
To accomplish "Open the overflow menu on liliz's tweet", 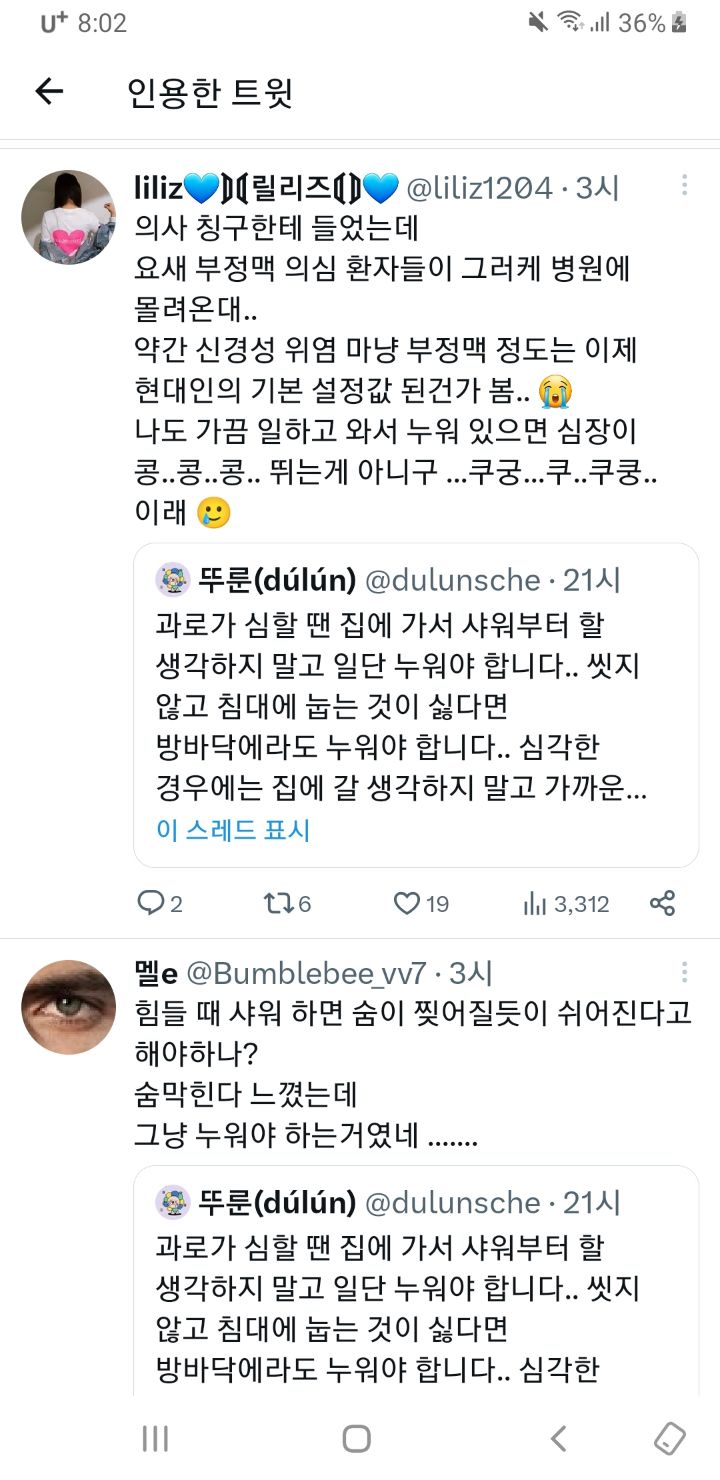I will tap(684, 185).
